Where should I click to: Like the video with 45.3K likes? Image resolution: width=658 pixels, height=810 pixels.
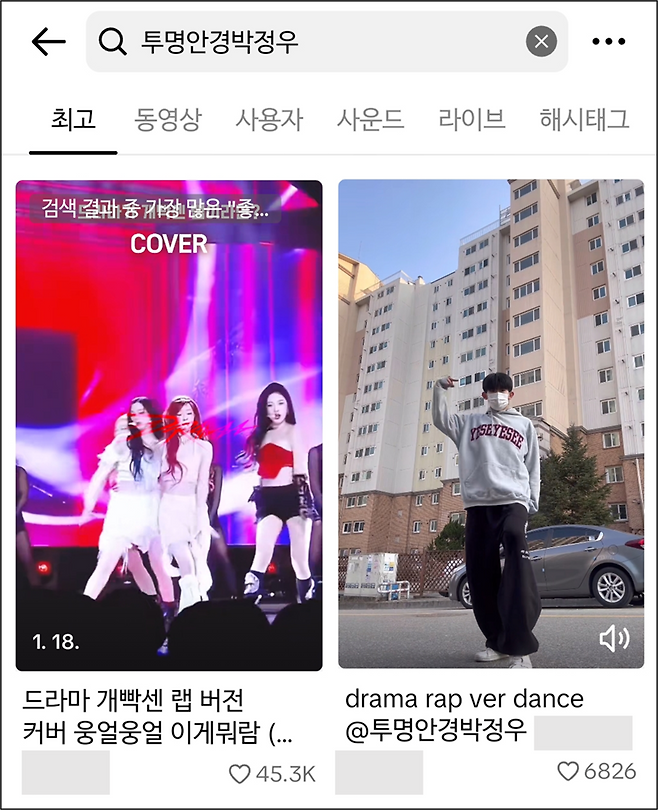click(x=240, y=774)
